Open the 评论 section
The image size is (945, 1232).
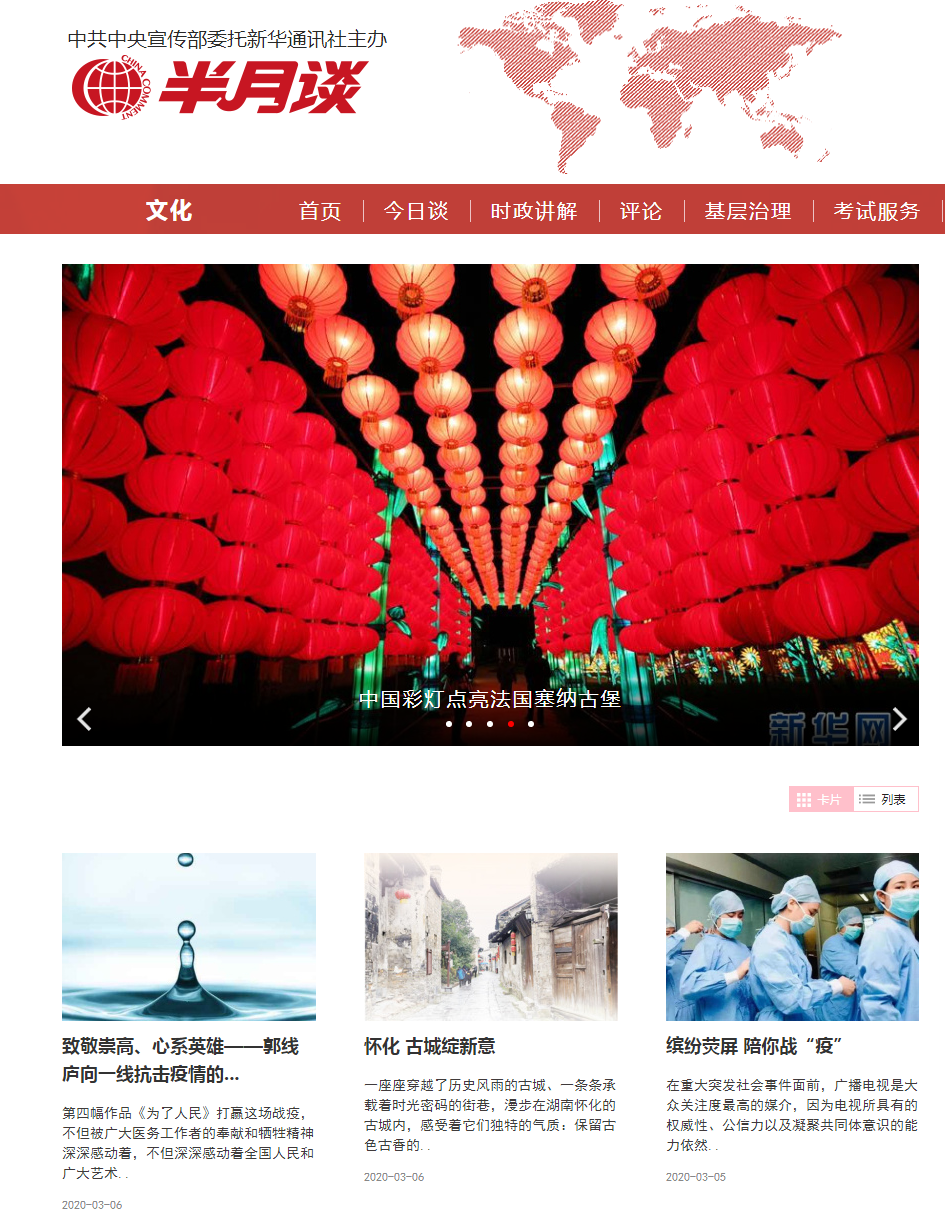[x=641, y=211]
